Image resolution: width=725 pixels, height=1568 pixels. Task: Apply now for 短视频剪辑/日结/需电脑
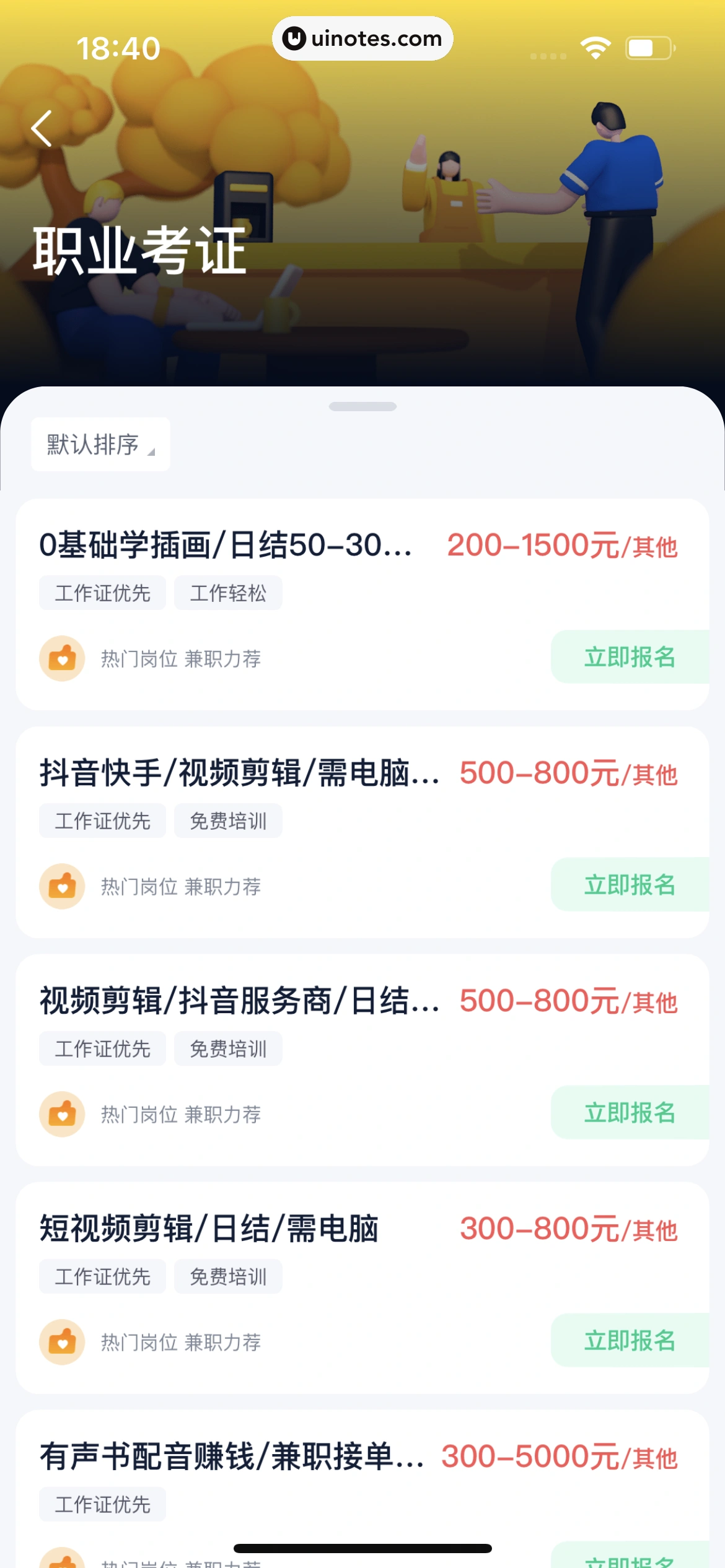click(x=629, y=1341)
